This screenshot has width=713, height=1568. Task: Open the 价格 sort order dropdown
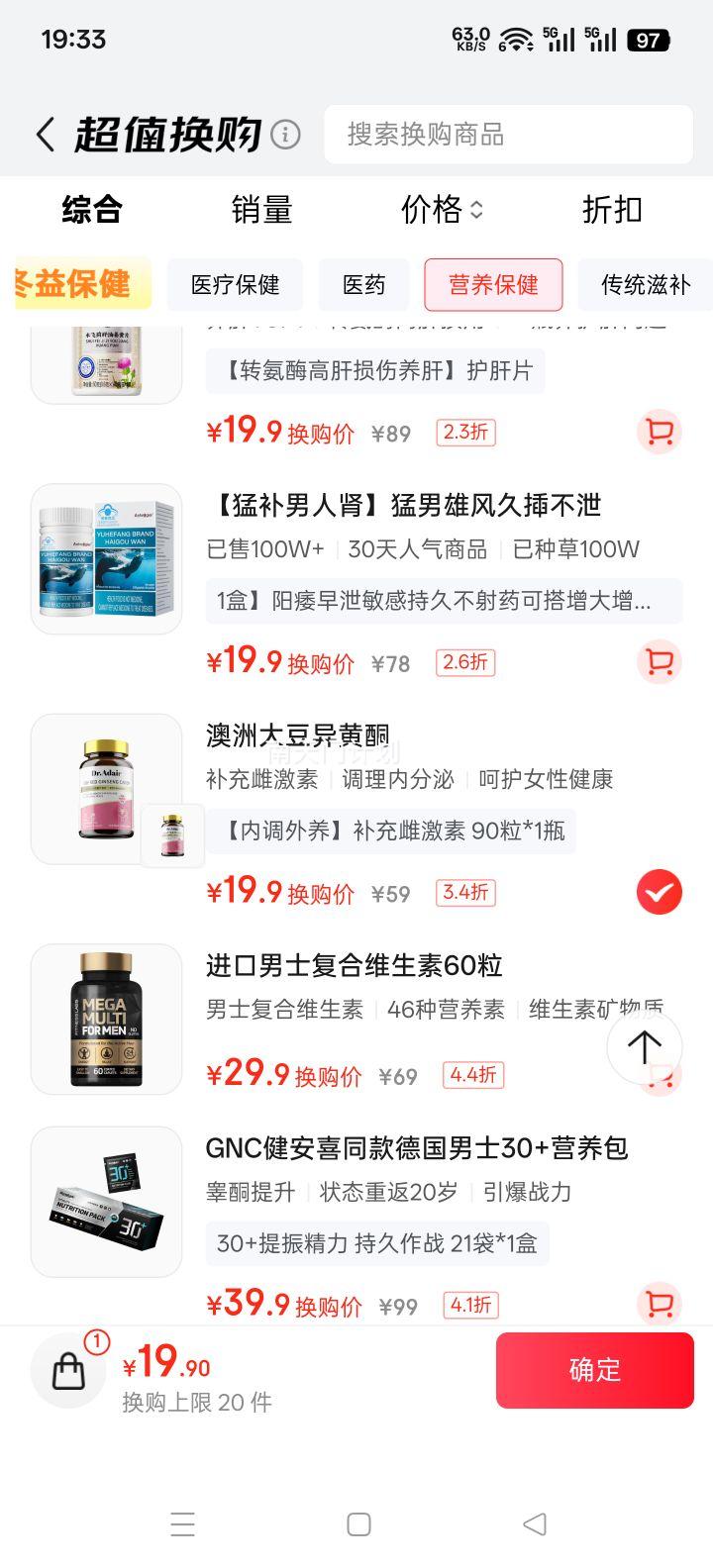tap(442, 210)
